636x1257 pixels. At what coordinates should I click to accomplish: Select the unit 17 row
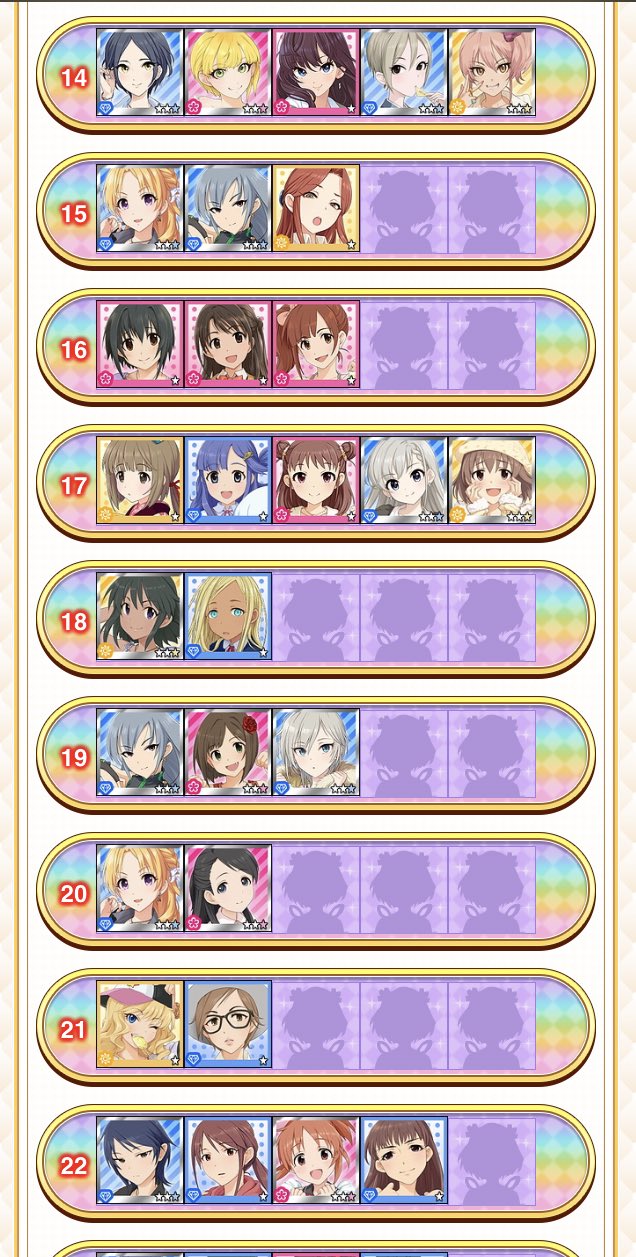click(74, 486)
